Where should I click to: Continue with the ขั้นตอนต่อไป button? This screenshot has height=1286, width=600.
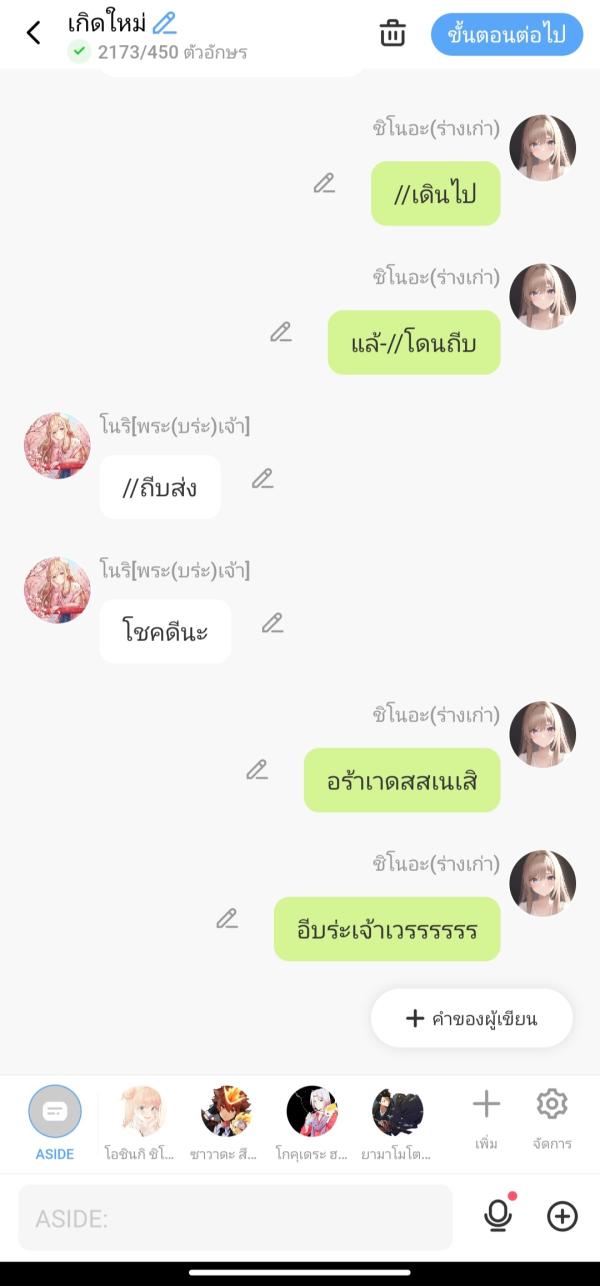point(507,34)
